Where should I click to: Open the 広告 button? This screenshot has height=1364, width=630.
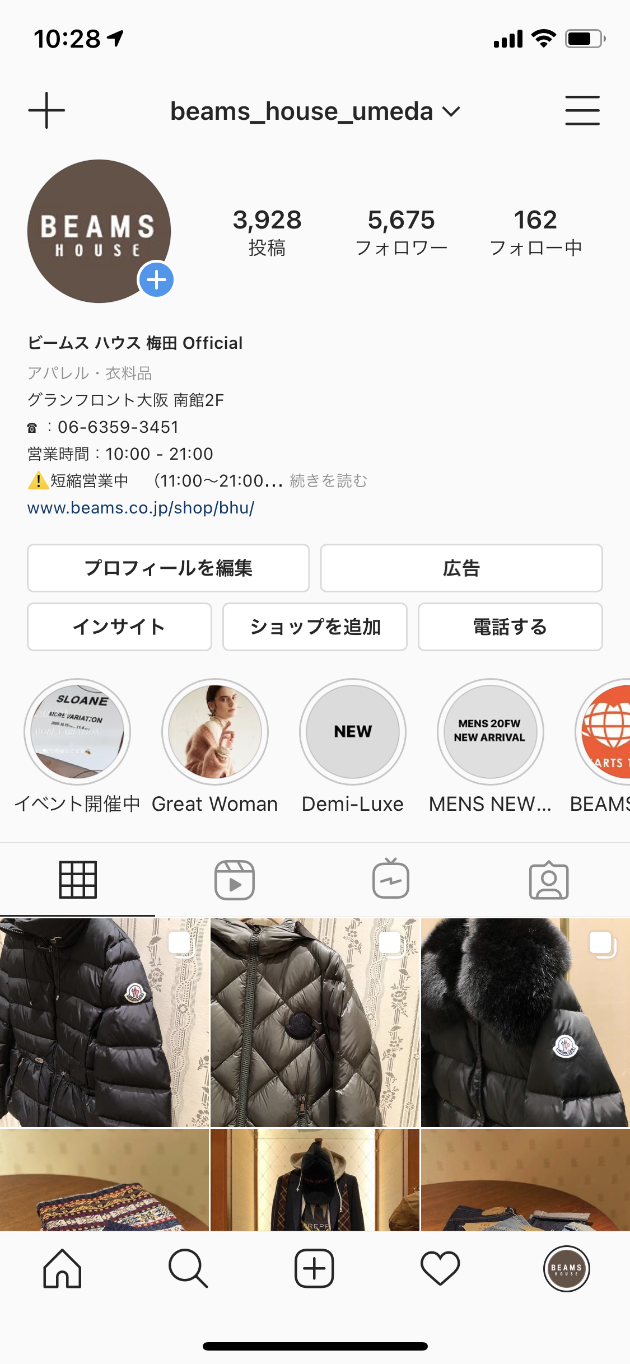click(461, 569)
